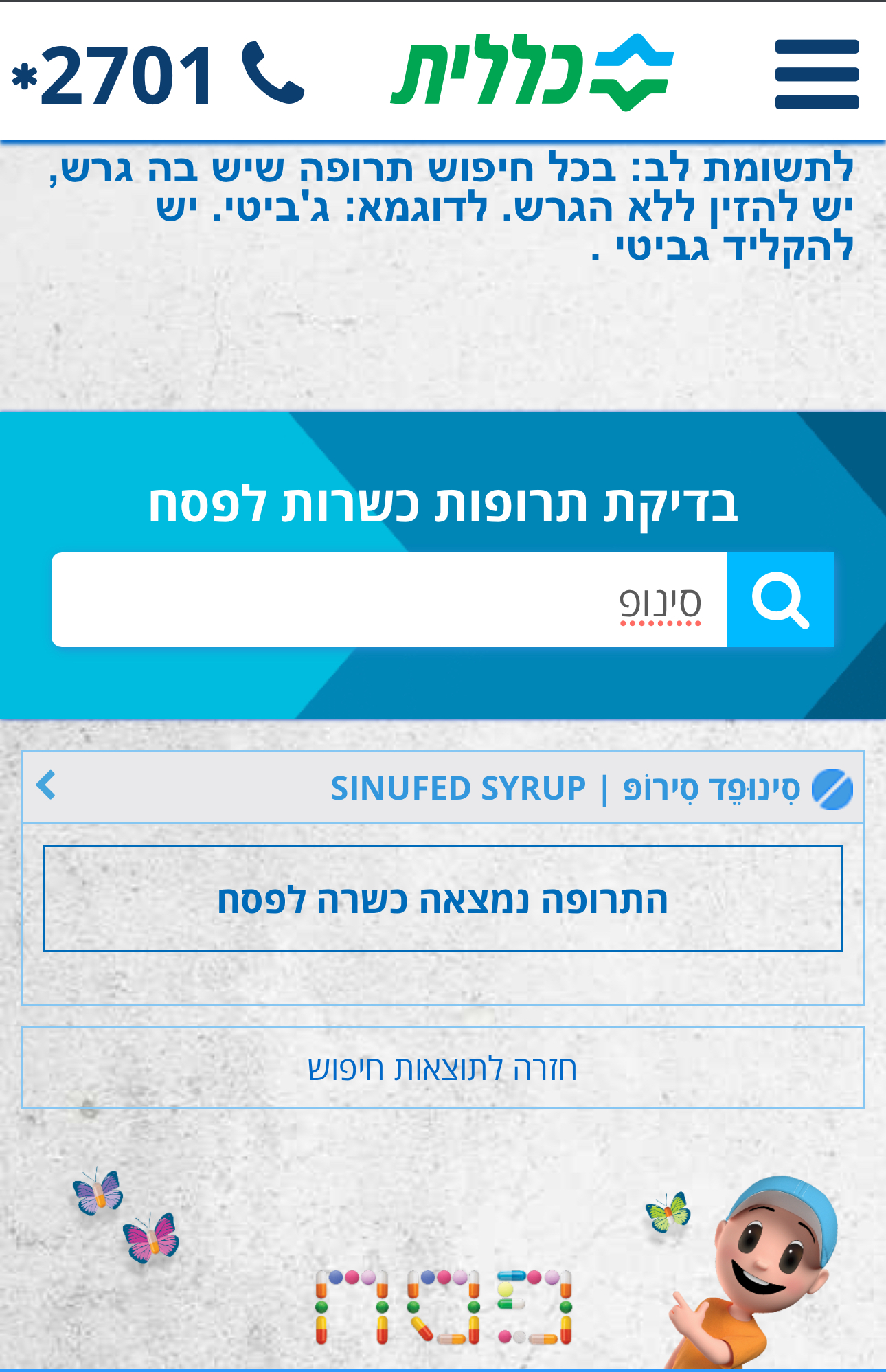886x1372 pixels.
Task: Go back via חזרה לתוצאות חיפוש
Action: [442, 1068]
